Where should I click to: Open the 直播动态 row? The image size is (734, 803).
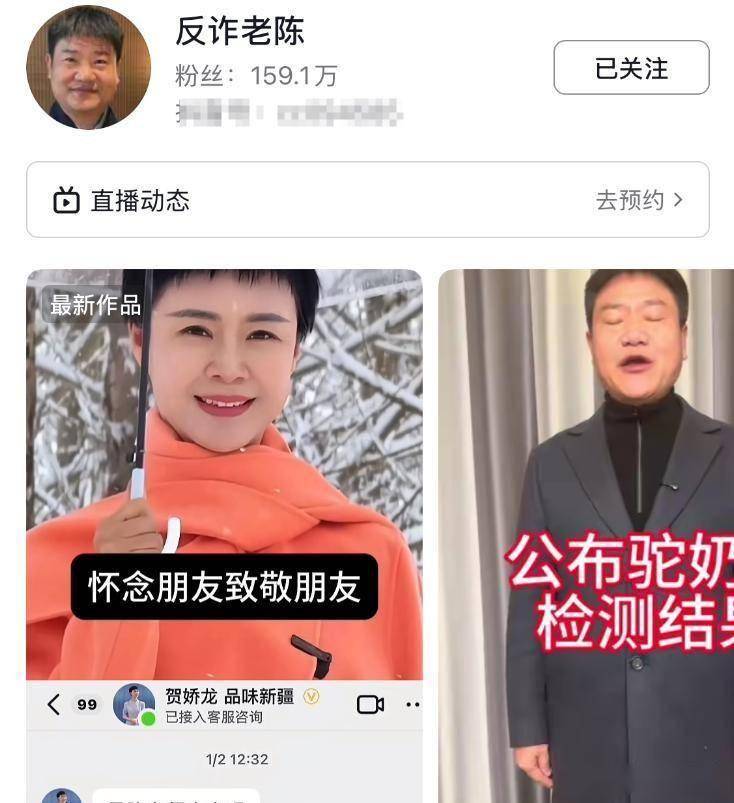click(140, 200)
